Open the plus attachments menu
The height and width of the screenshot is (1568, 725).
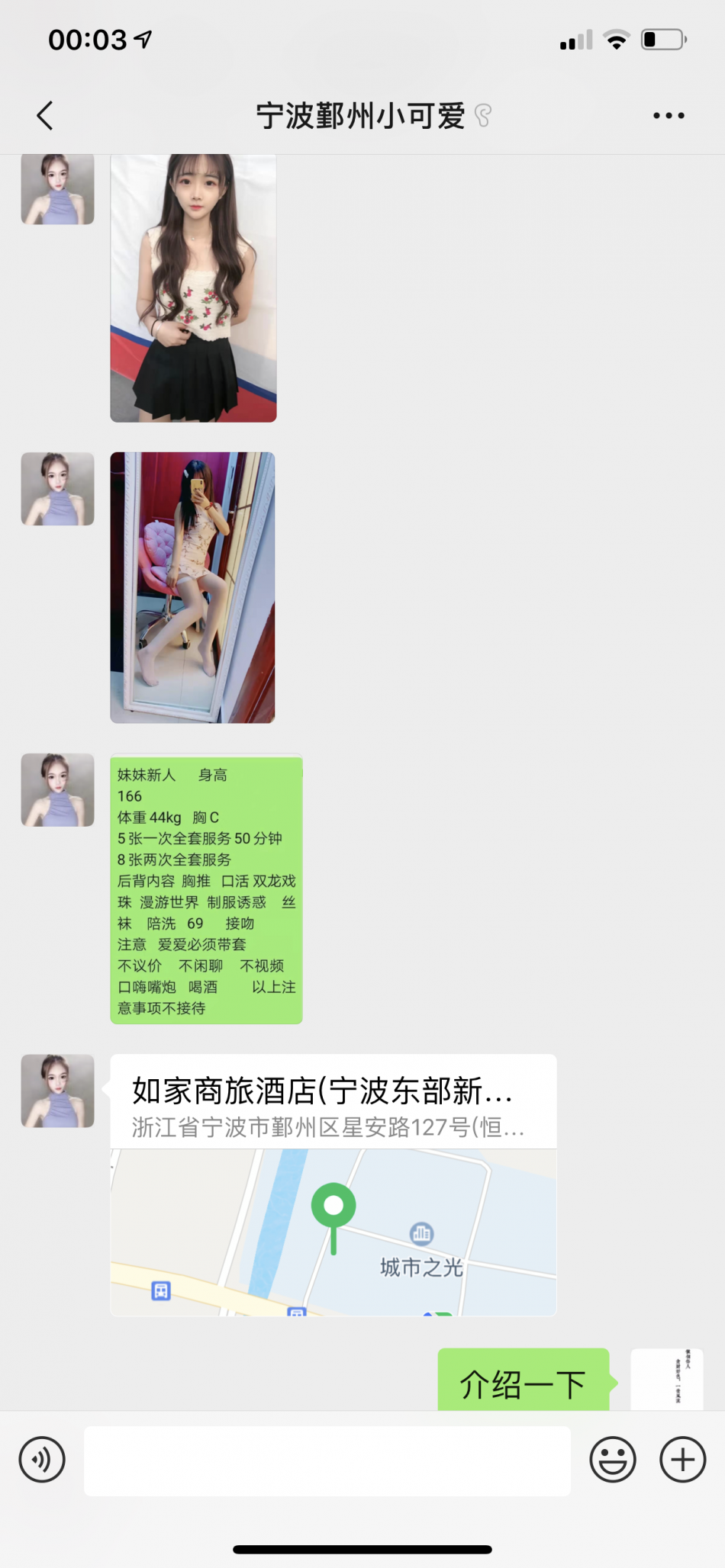682,1460
